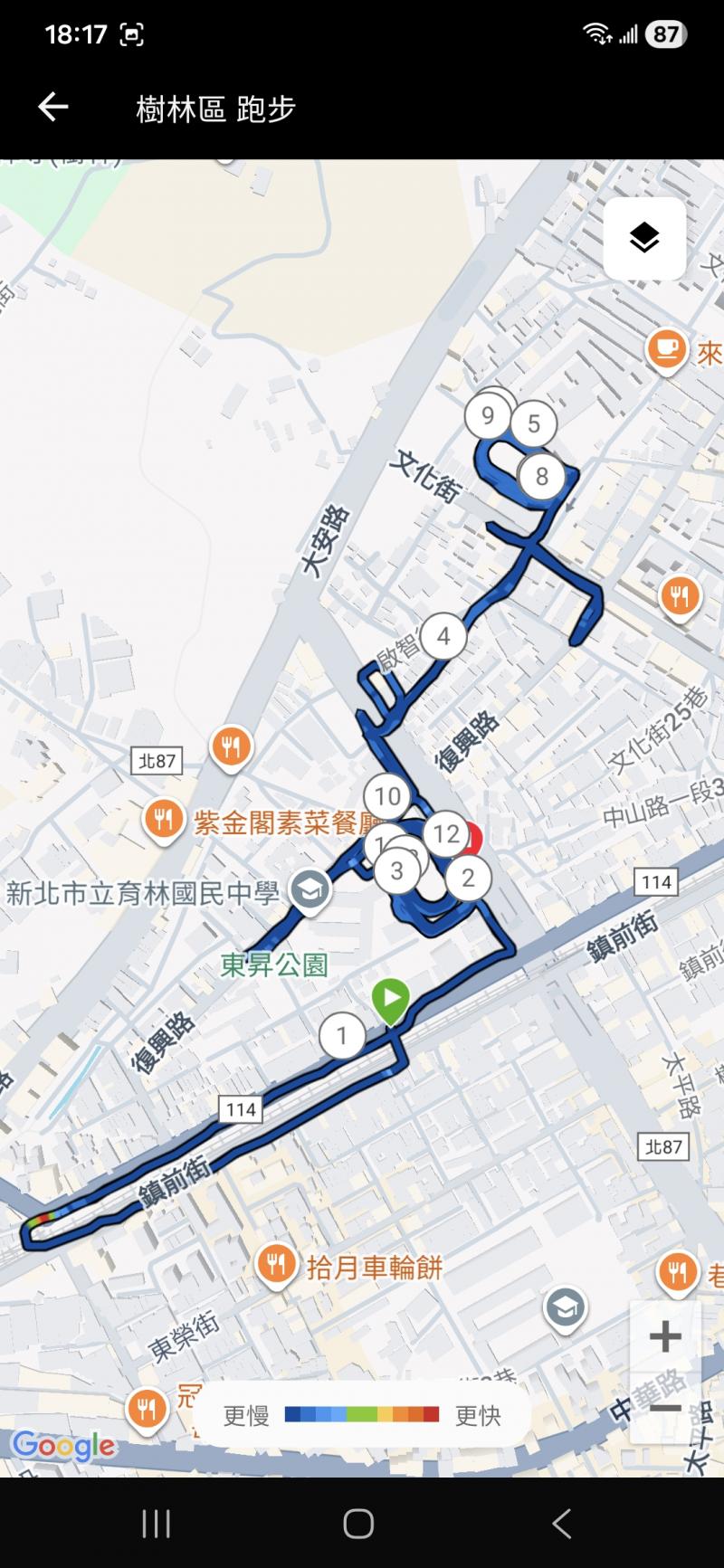Zoom in on the map
The width and height of the screenshot is (724, 1568).
coord(665,1336)
